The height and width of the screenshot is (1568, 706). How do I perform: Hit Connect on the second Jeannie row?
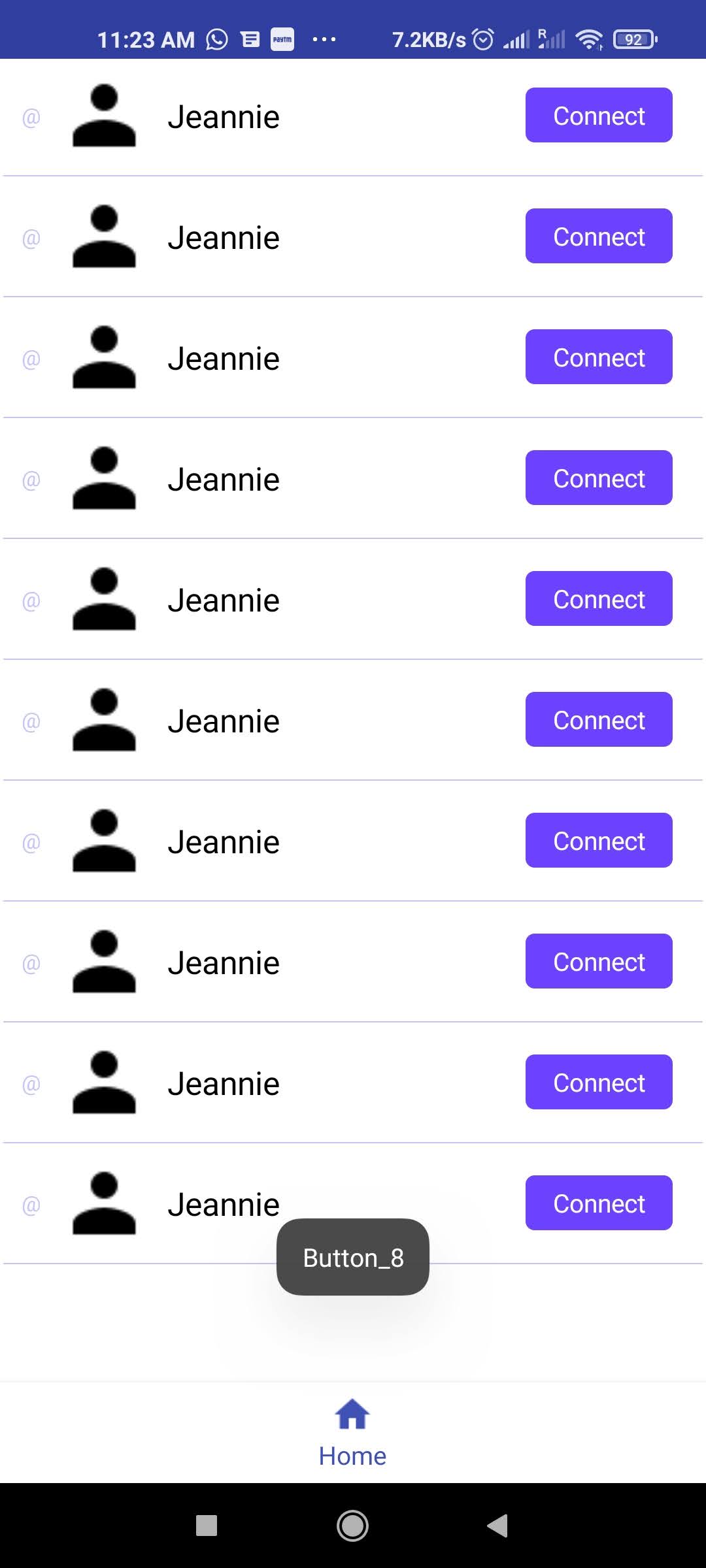click(599, 237)
